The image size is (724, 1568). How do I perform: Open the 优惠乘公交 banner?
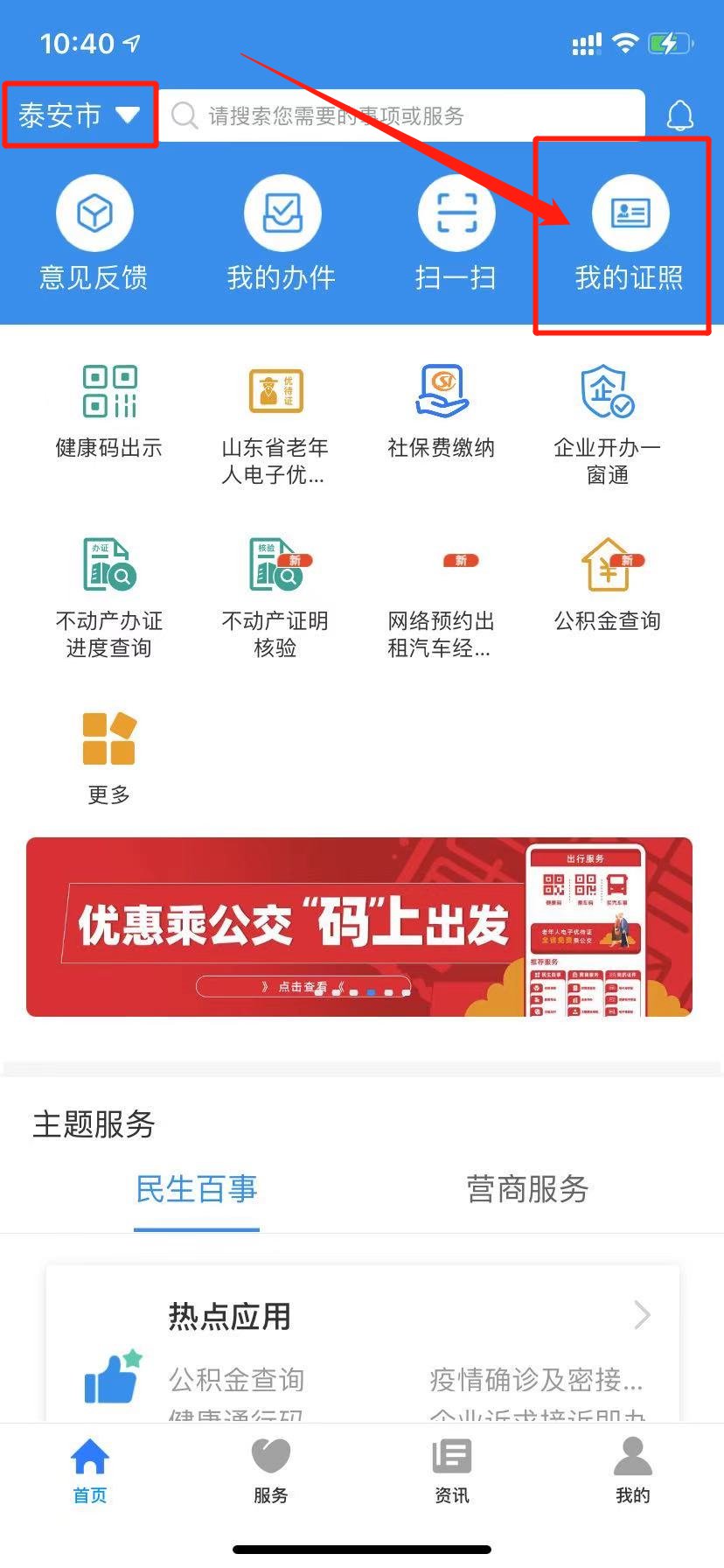(359, 926)
